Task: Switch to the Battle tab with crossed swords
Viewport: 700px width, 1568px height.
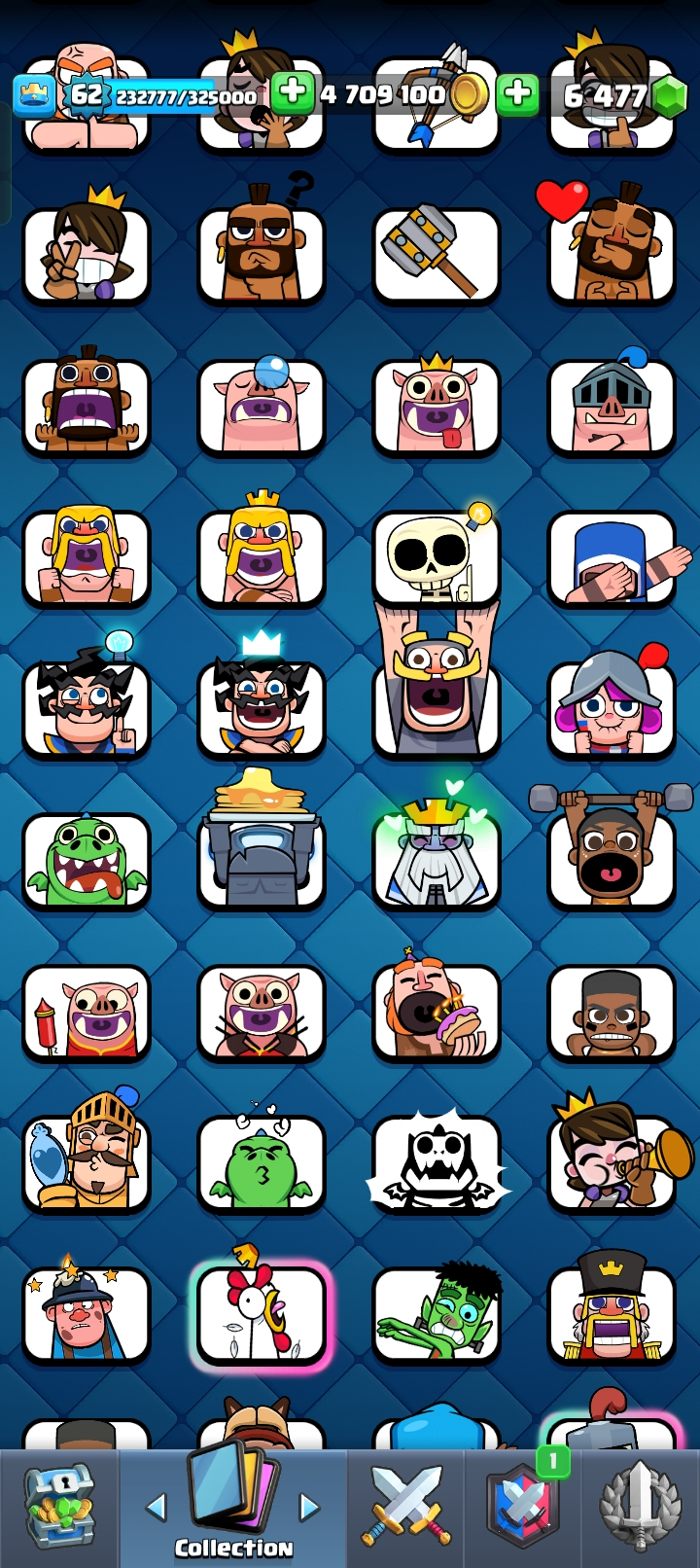Action: tap(406, 1508)
